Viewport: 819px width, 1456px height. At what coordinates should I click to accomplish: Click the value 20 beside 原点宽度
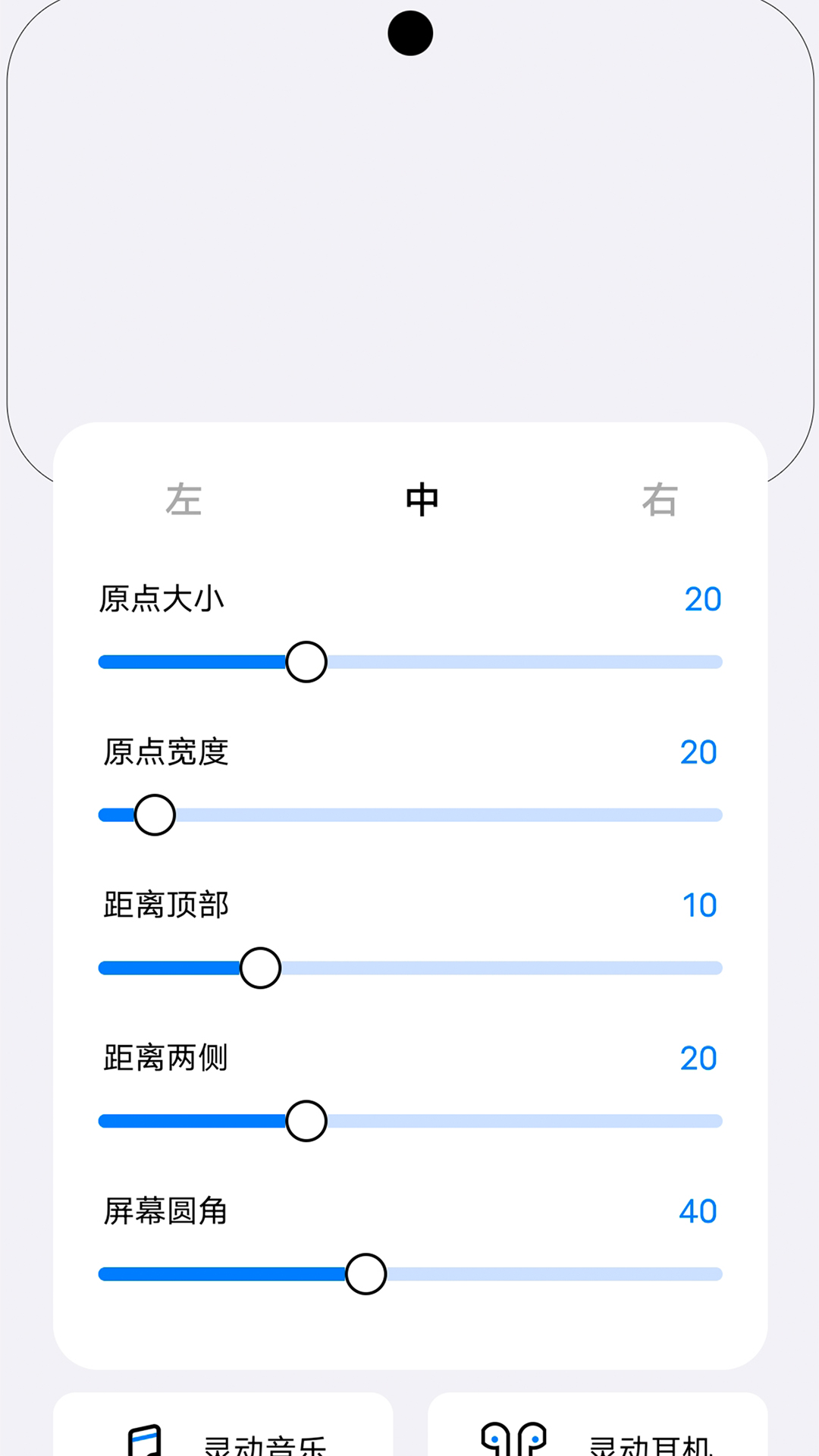(x=698, y=752)
